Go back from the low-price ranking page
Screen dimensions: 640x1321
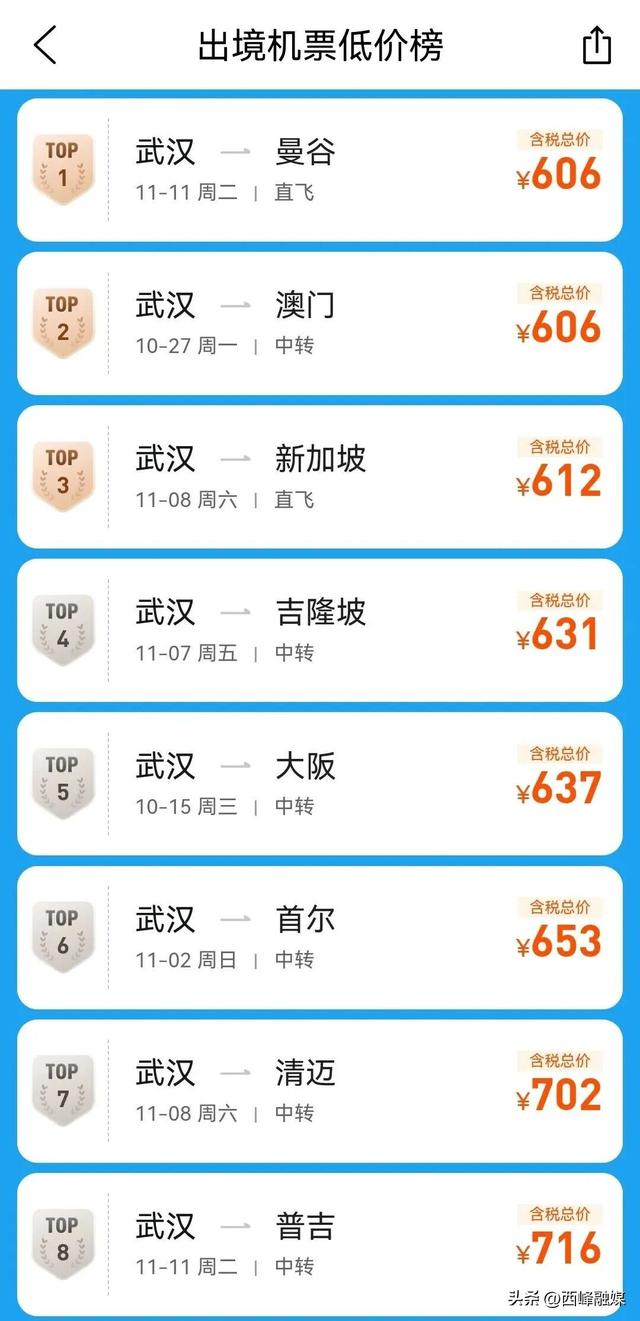point(45,46)
